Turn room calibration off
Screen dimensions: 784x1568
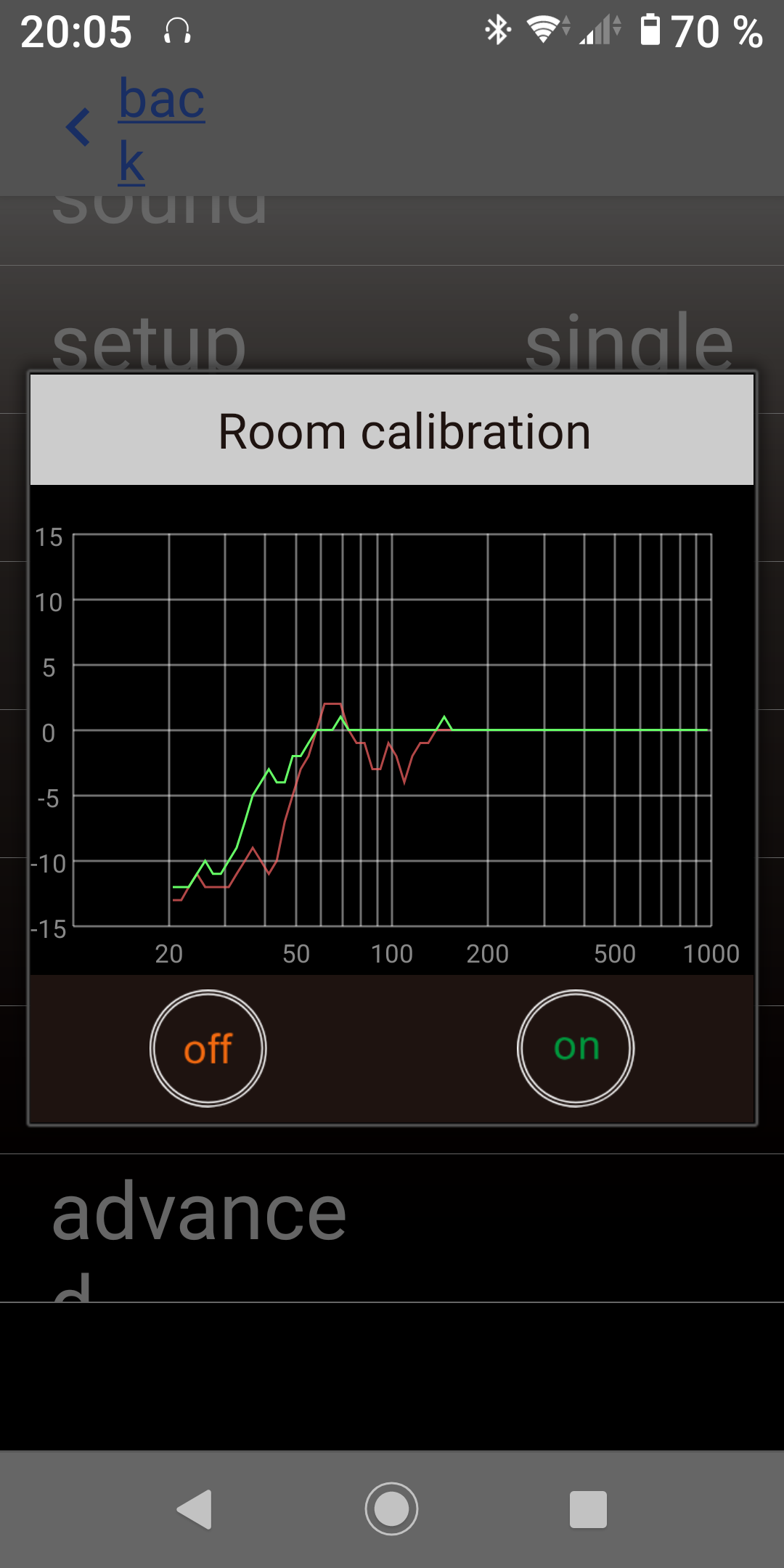click(x=208, y=1048)
